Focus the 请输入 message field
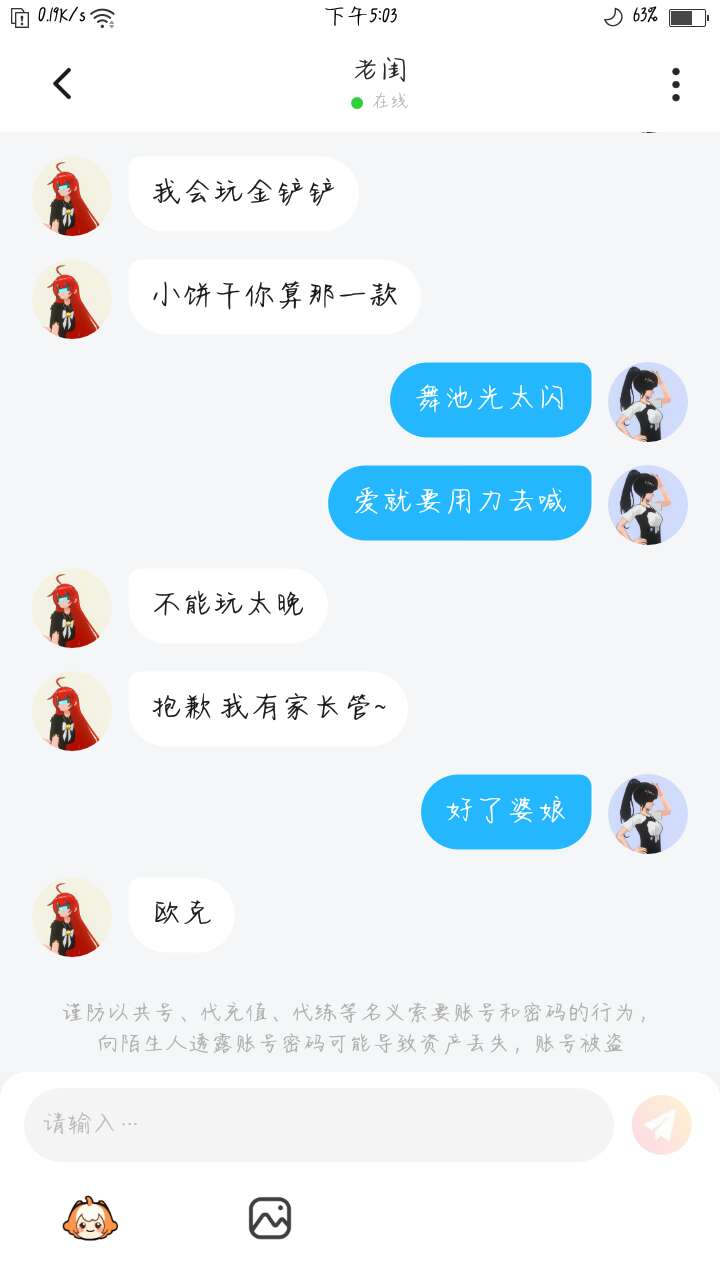Viewport: 720px width, 1280px height. (319, 1124)
